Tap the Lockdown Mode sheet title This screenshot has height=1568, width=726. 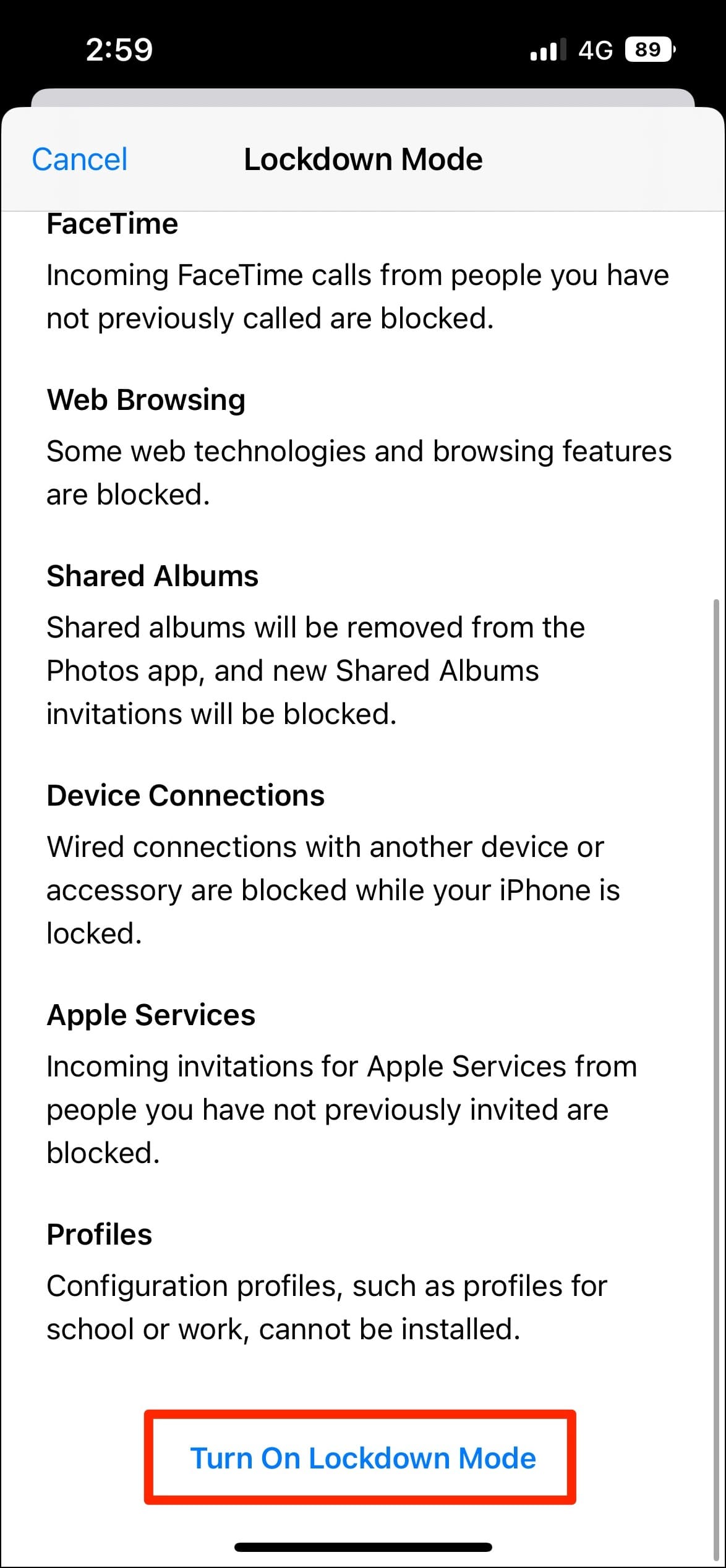363,159
